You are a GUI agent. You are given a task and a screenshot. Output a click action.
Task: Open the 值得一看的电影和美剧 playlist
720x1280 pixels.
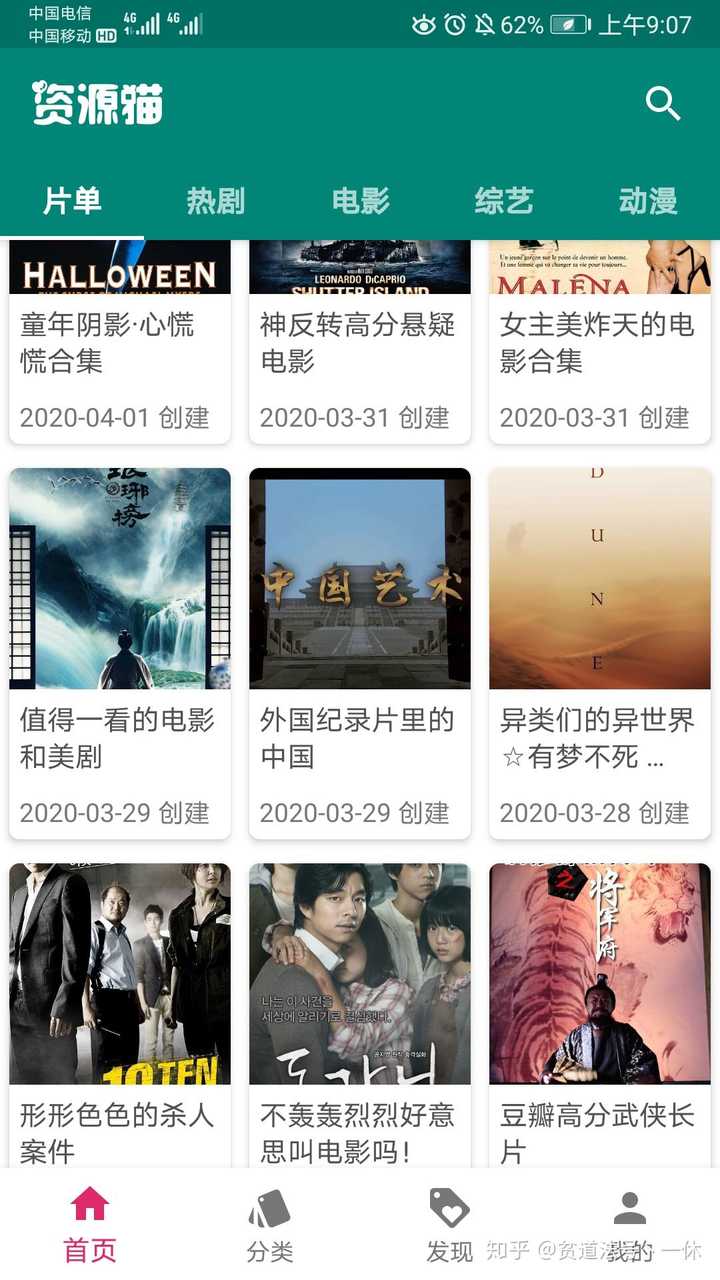pyautogui.click(x=120, y=650)
